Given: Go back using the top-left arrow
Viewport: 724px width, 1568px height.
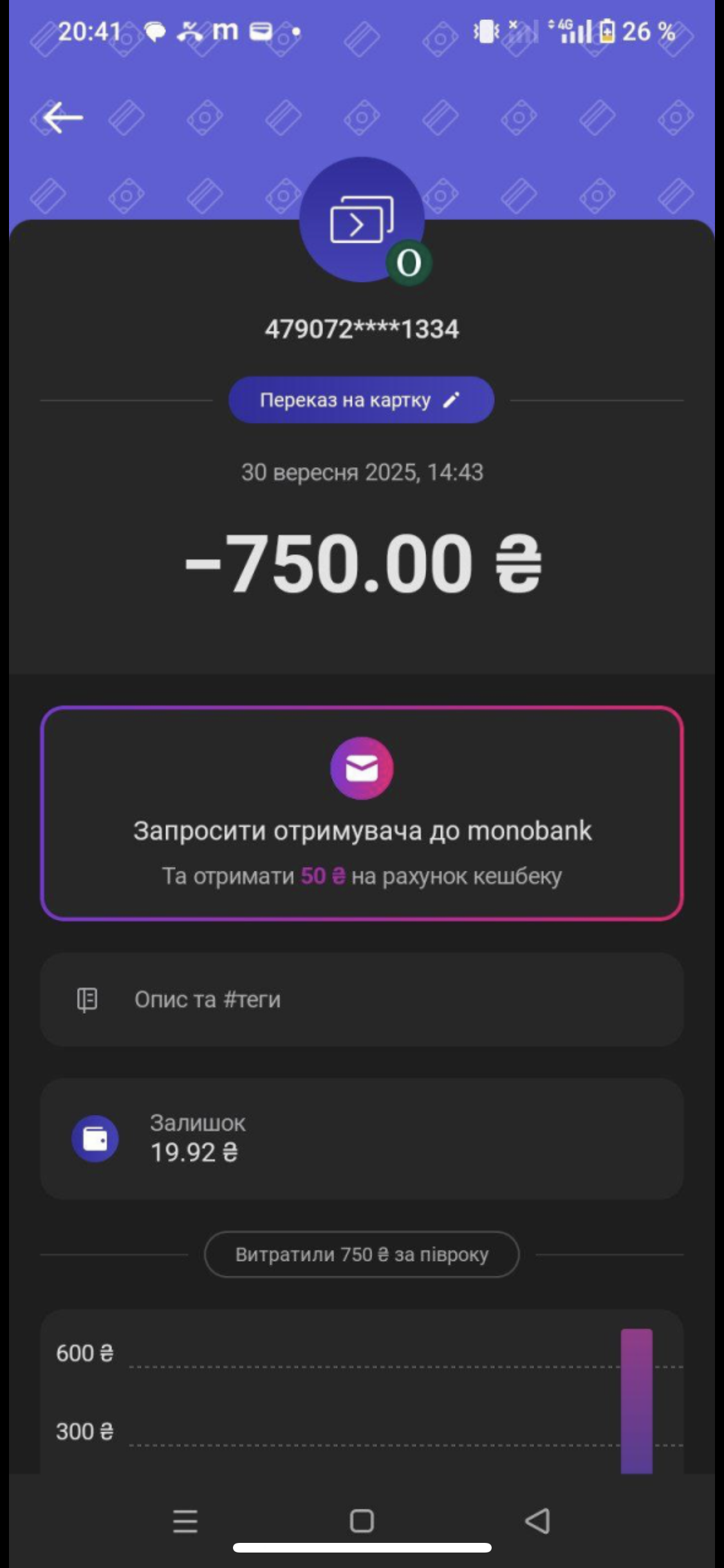Looking at the screenshot, I should tap(62, 118).
